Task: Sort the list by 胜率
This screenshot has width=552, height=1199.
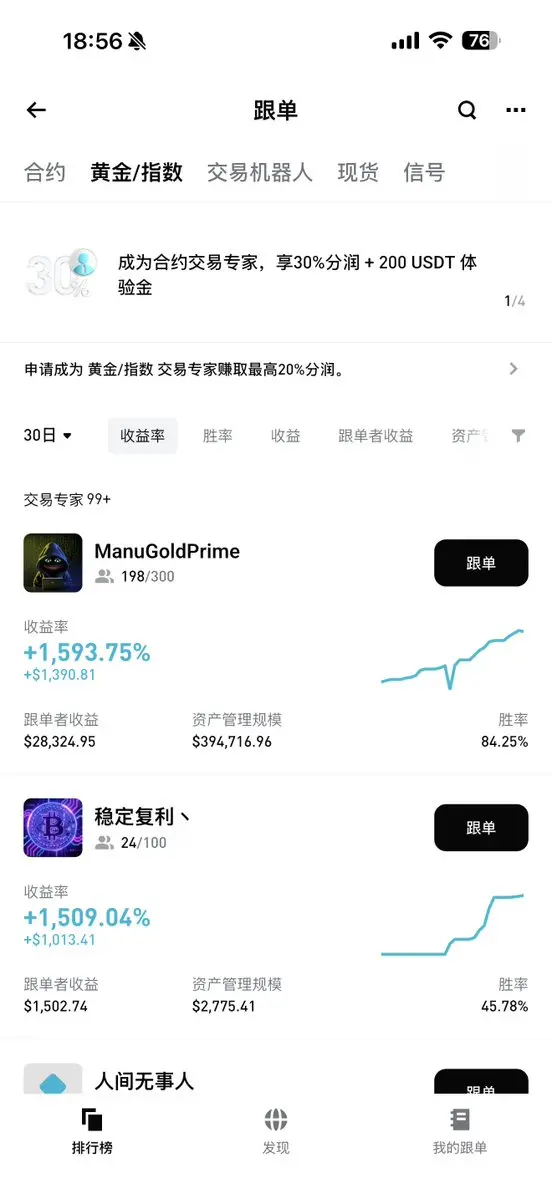Action: 218,436
